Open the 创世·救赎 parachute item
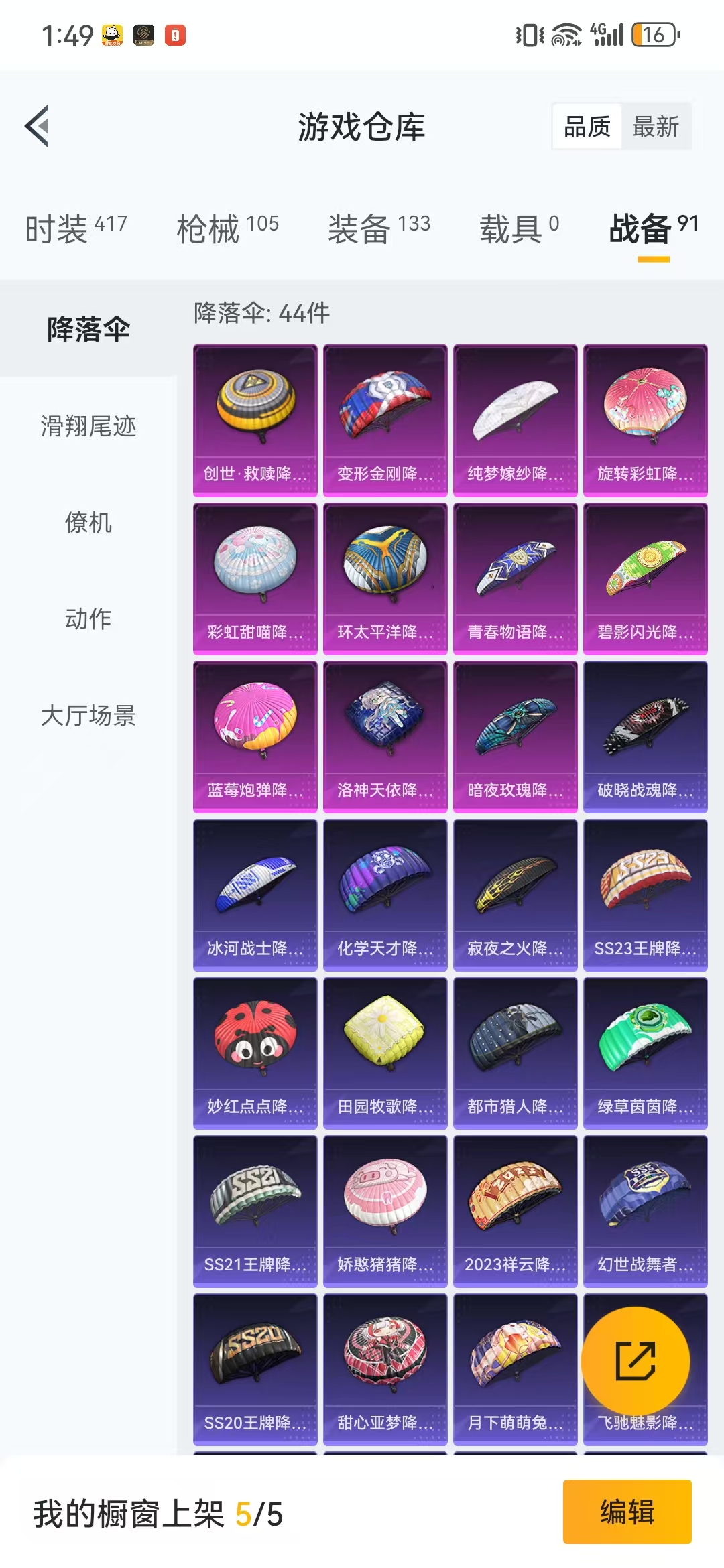 (x=255, y=421)
